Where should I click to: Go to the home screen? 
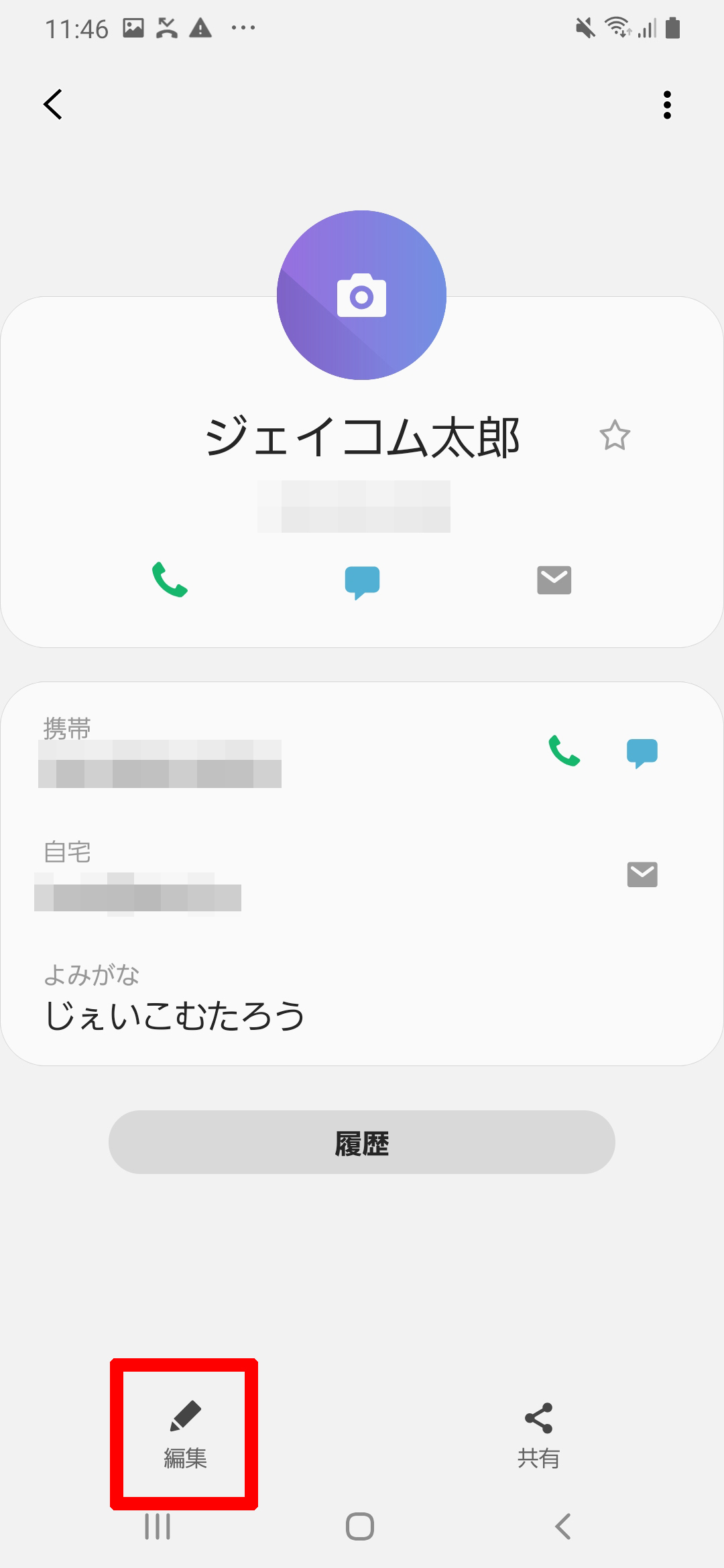360,1526
